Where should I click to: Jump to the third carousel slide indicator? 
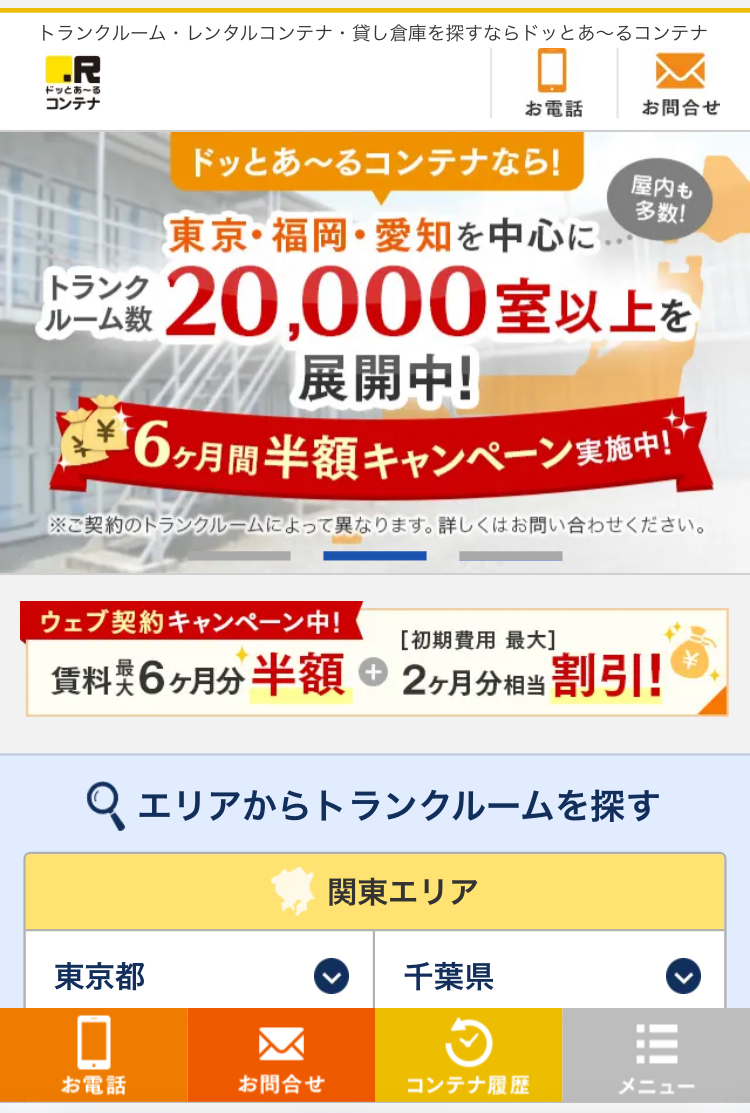click(511, 556)
